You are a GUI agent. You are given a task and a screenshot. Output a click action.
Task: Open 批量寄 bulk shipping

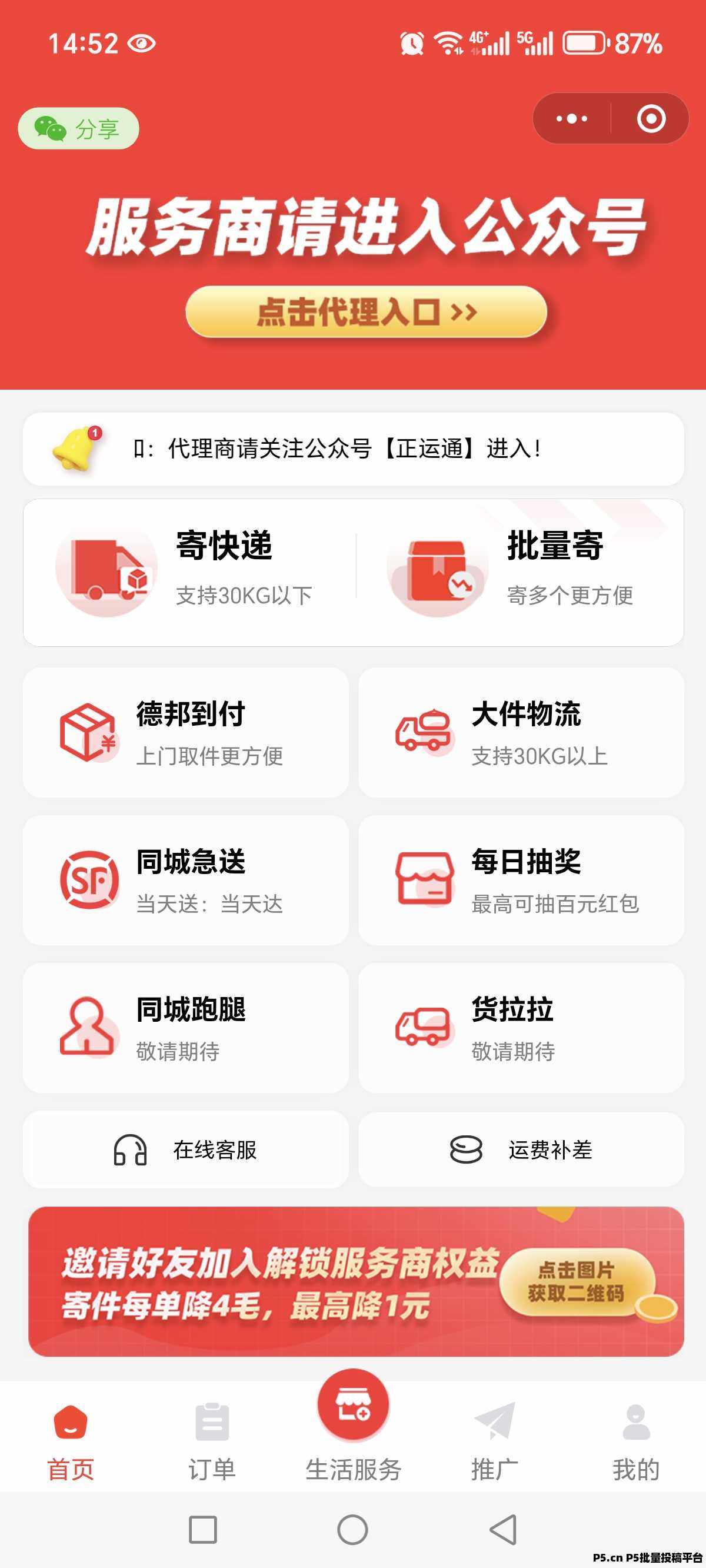pos(520,571)
